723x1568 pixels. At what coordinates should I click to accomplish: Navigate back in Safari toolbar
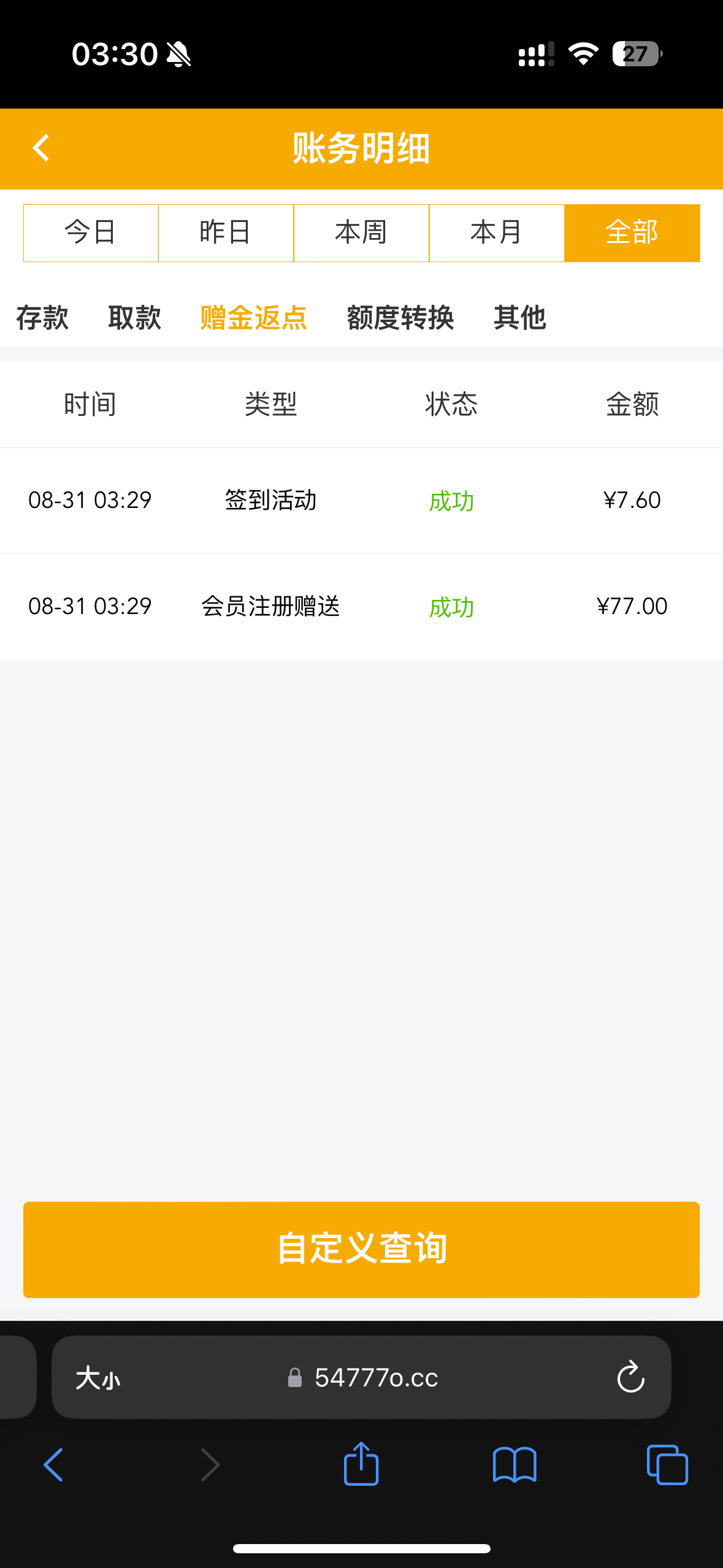tap(54, 1465)
